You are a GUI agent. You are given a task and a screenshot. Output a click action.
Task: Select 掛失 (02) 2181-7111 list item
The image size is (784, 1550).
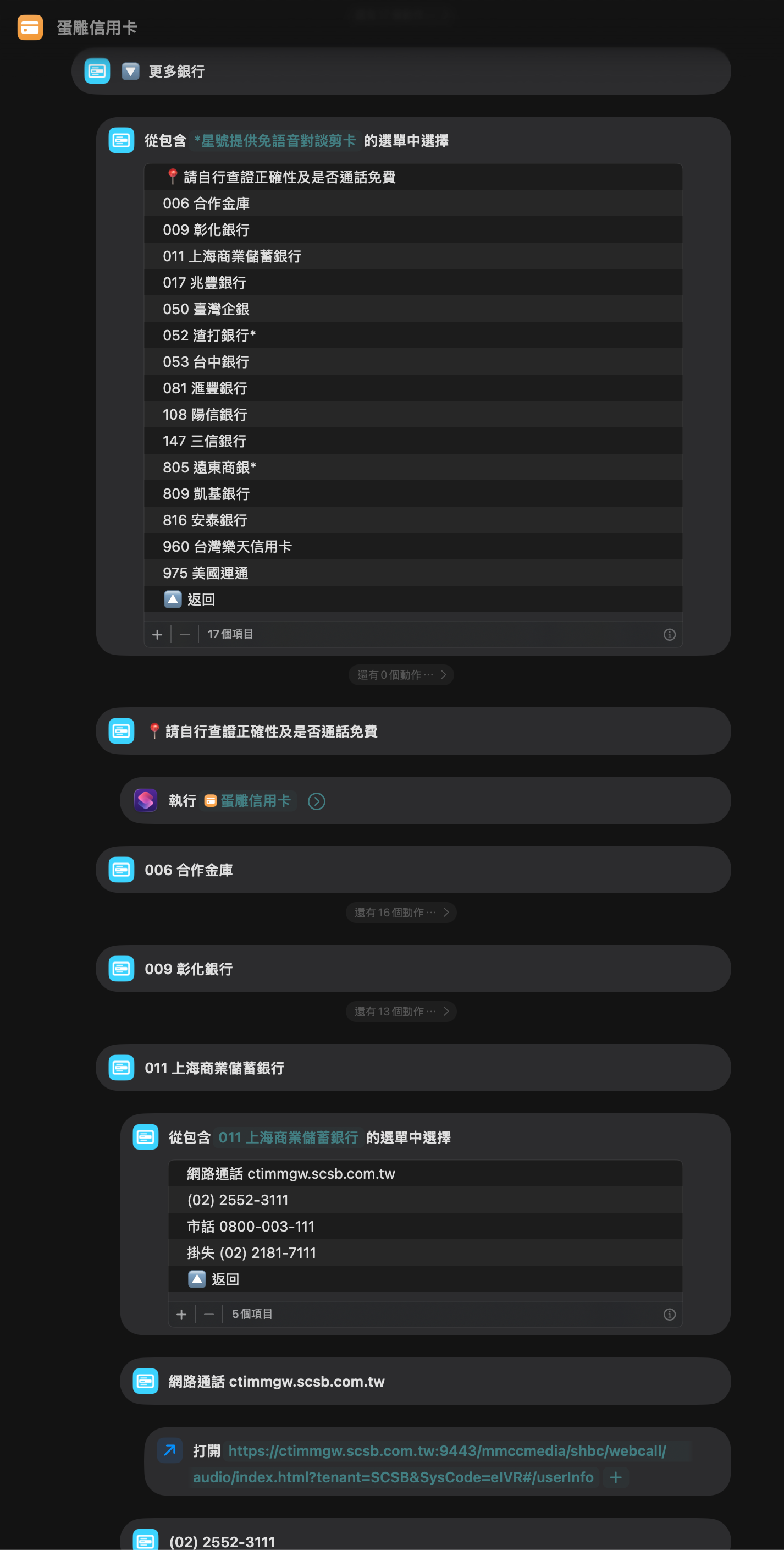(x=251, y=1253)
